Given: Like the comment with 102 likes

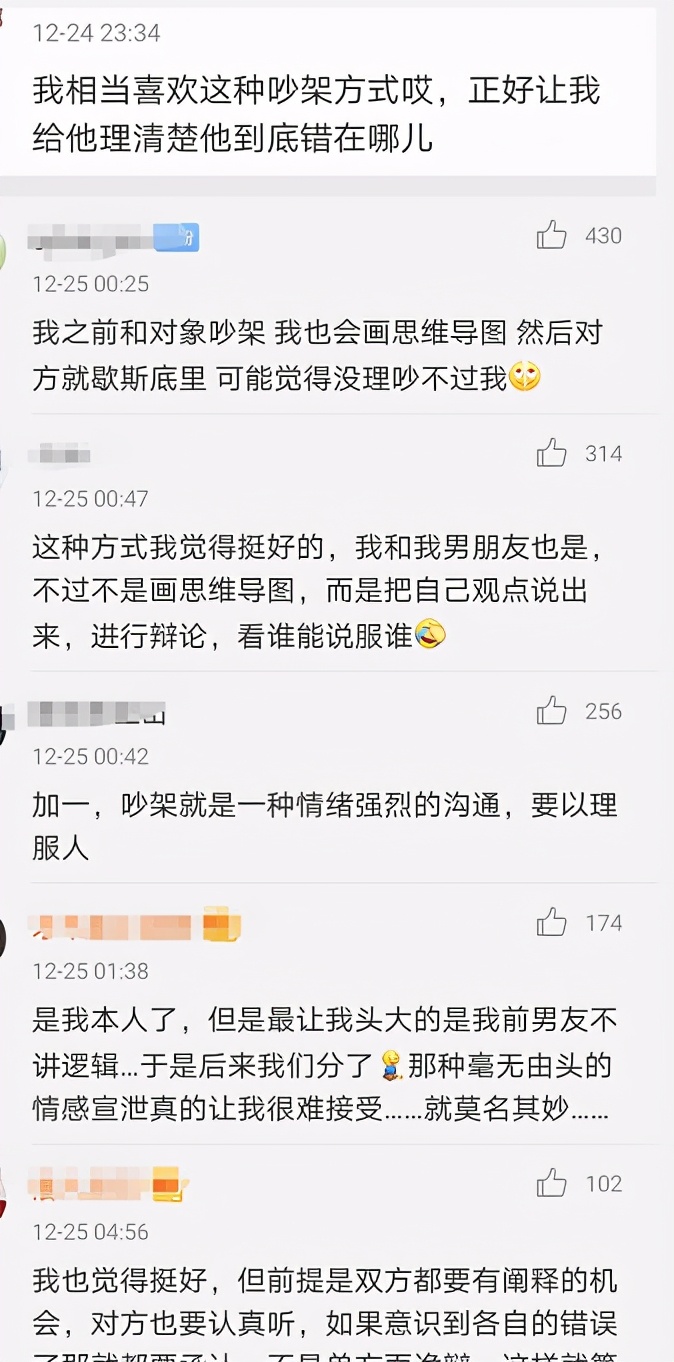Looking at the screenshot, I should (x=551, y=1184).
